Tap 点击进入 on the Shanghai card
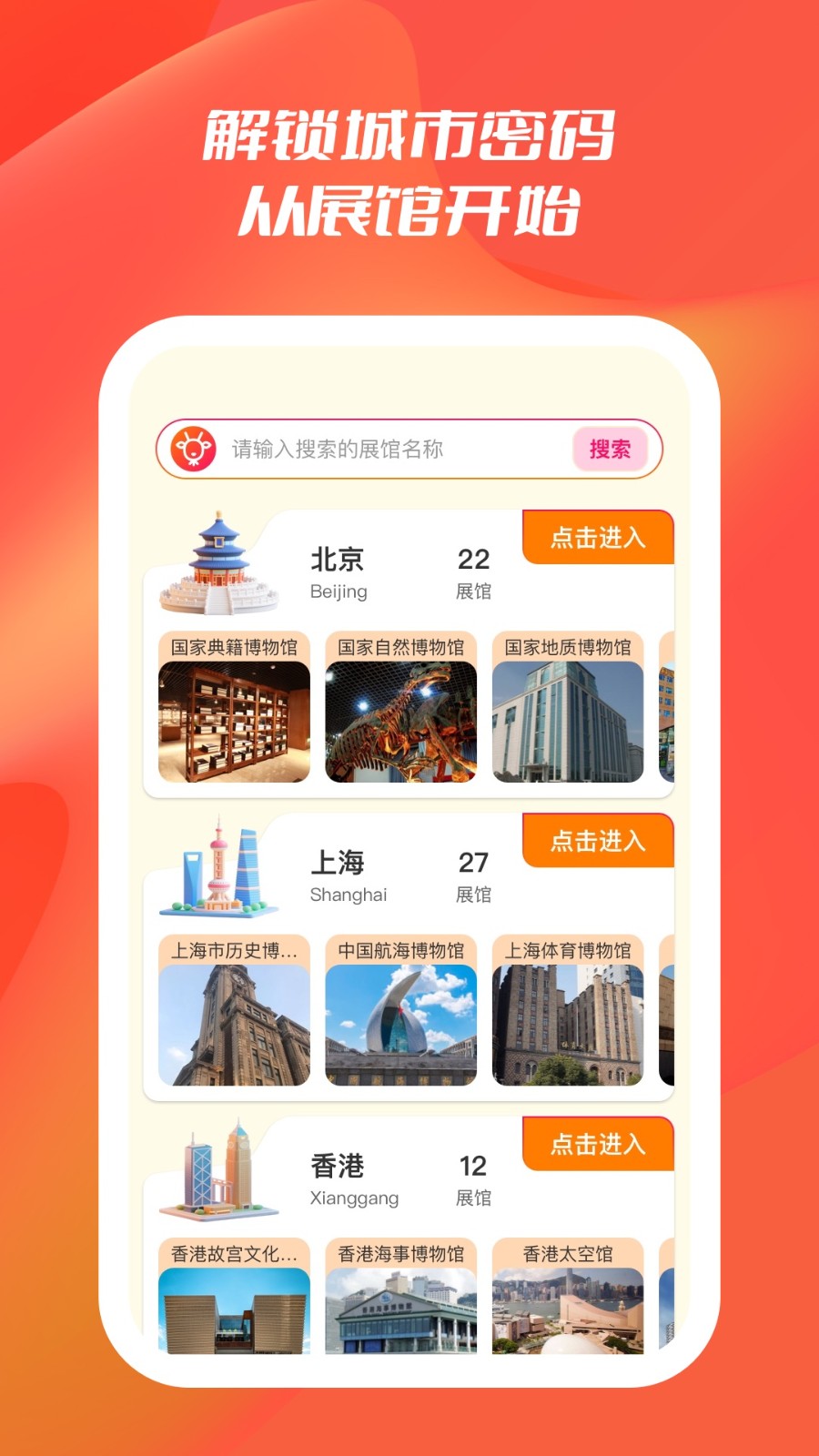 point(597,841)
